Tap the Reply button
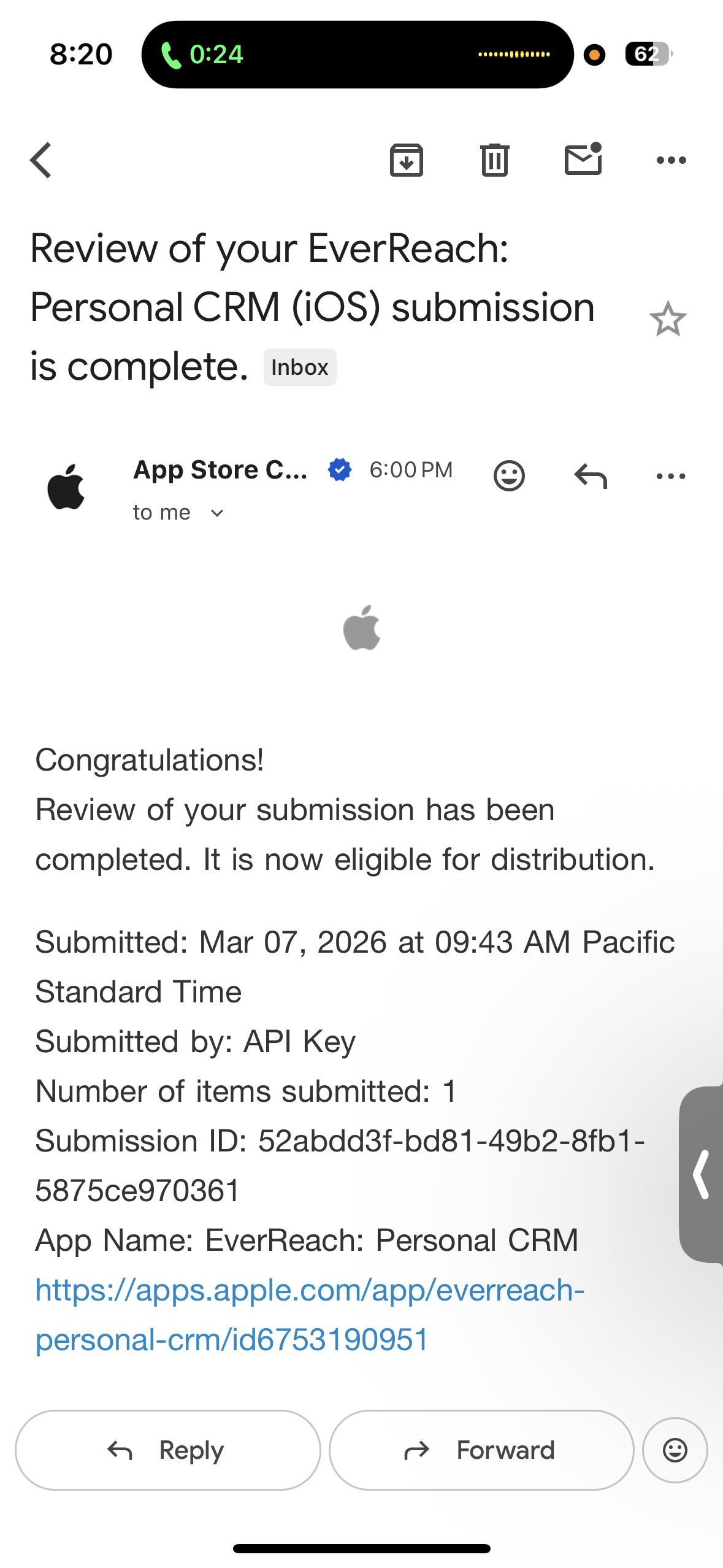 [x=167, y=1450]
